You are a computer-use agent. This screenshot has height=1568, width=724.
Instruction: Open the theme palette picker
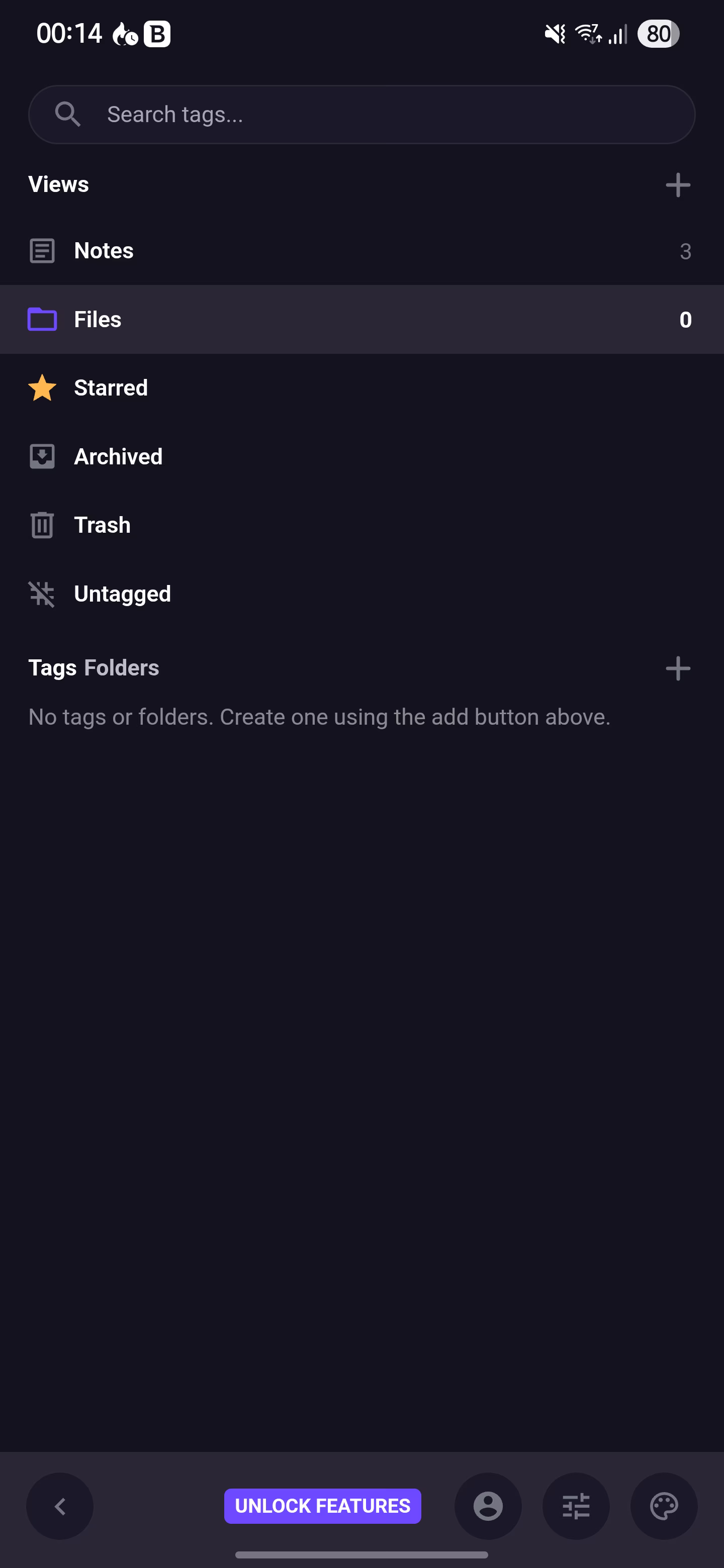pos(663,1506)
